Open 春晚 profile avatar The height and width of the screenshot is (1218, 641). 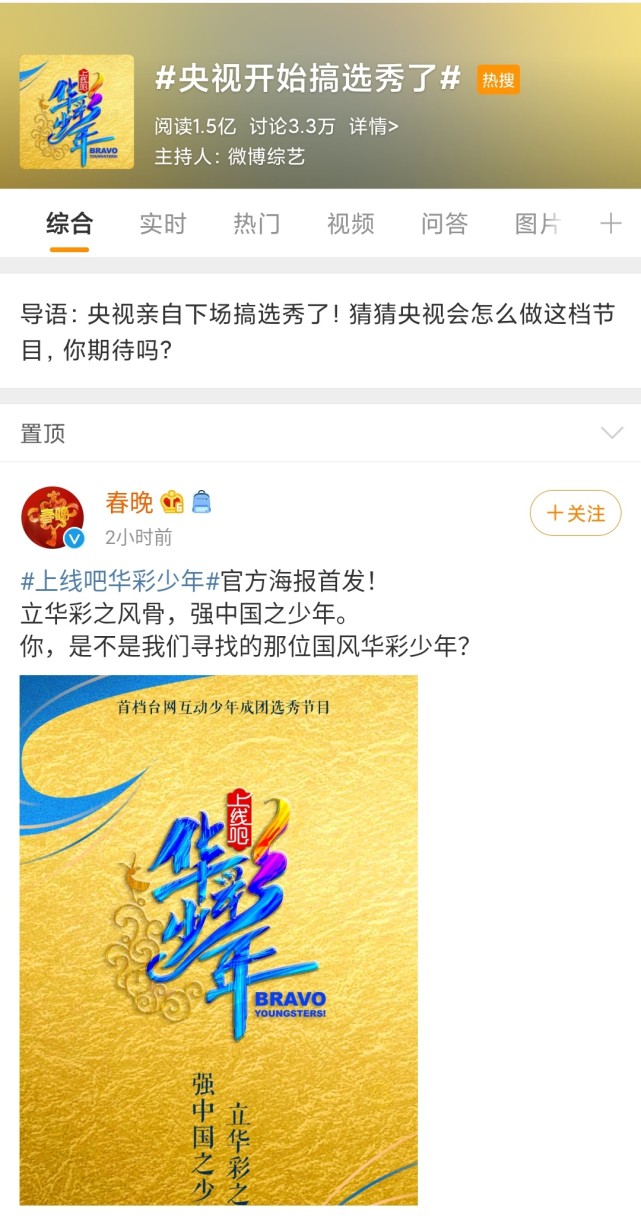point(53,517)
